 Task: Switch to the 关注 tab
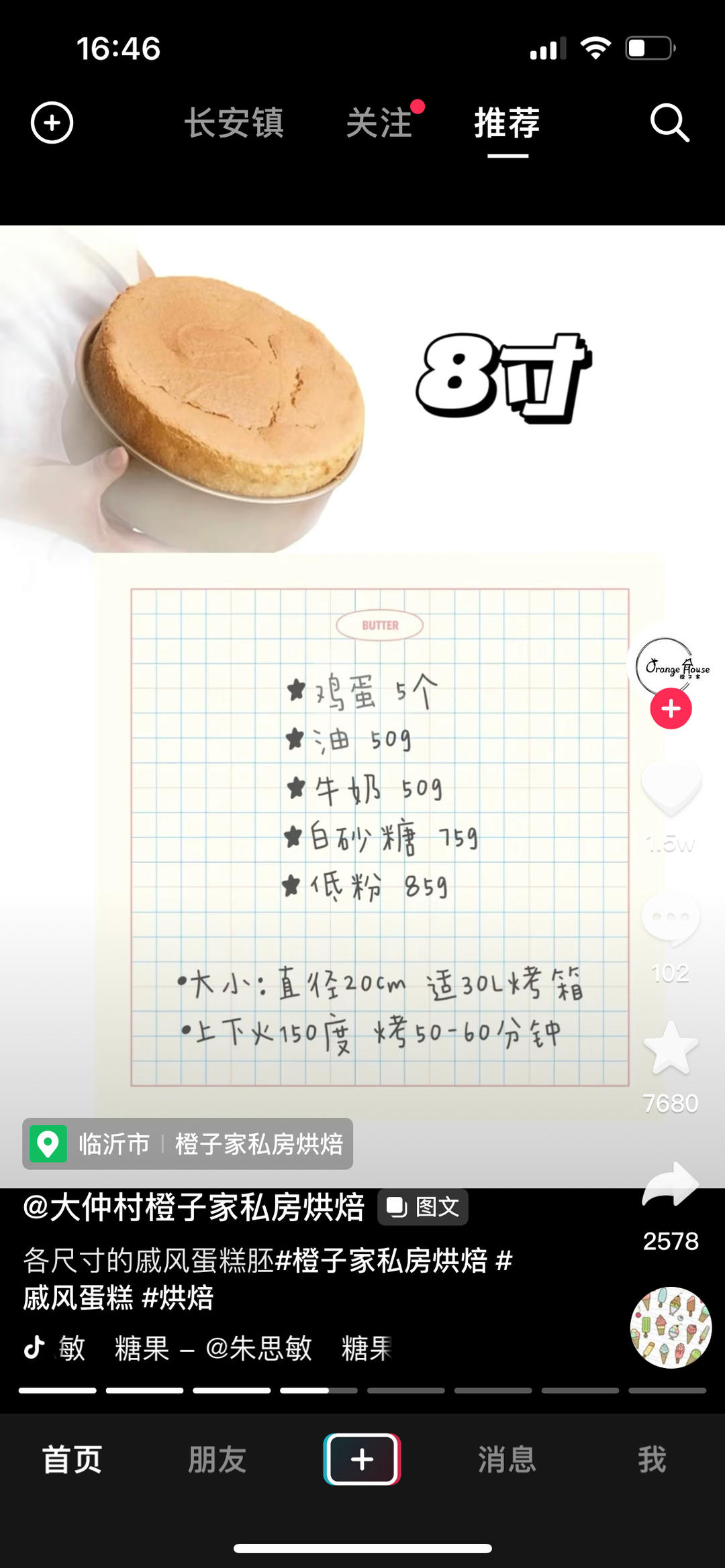click(379, 123)
